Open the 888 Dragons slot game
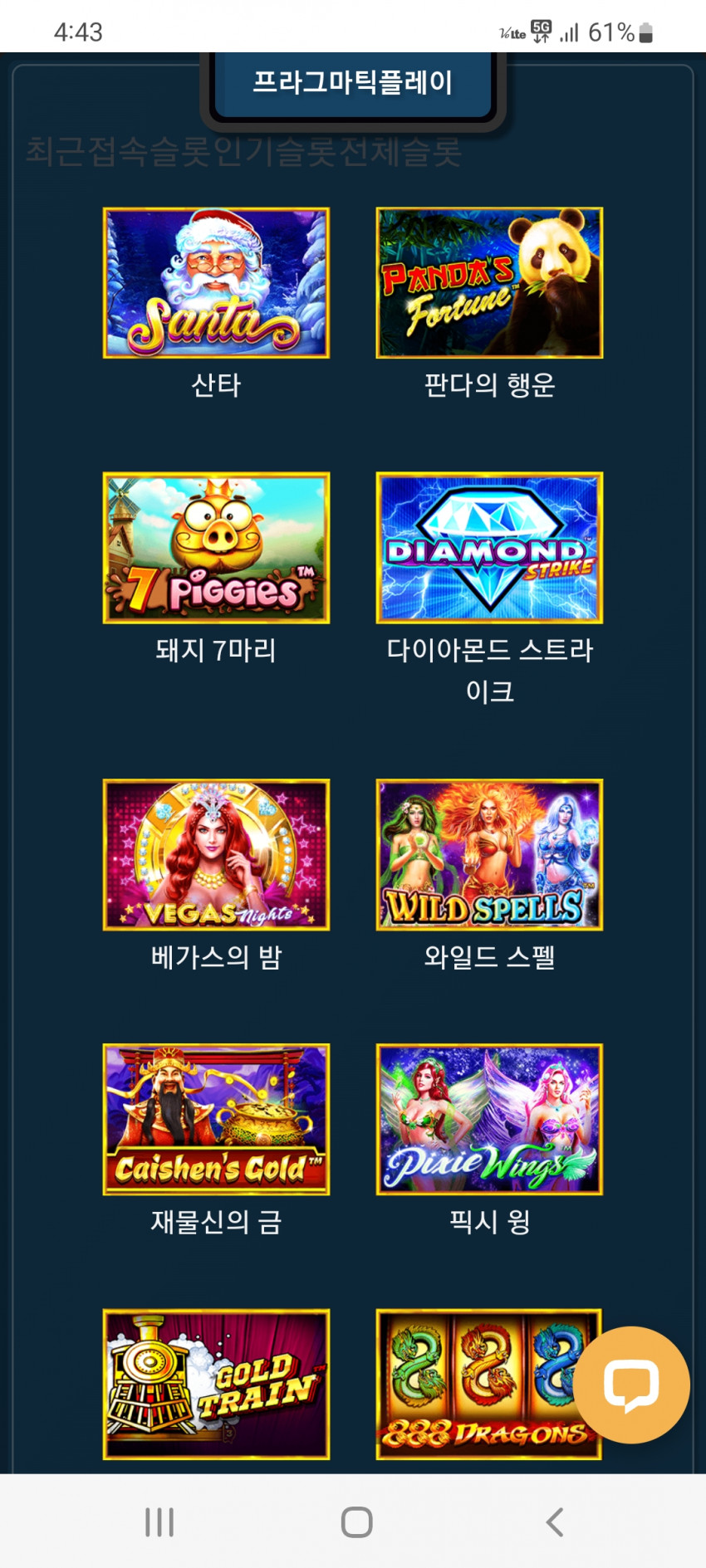Image resolution: width=706 pixels, height=1568 pixels. [x=473, y=1384]
